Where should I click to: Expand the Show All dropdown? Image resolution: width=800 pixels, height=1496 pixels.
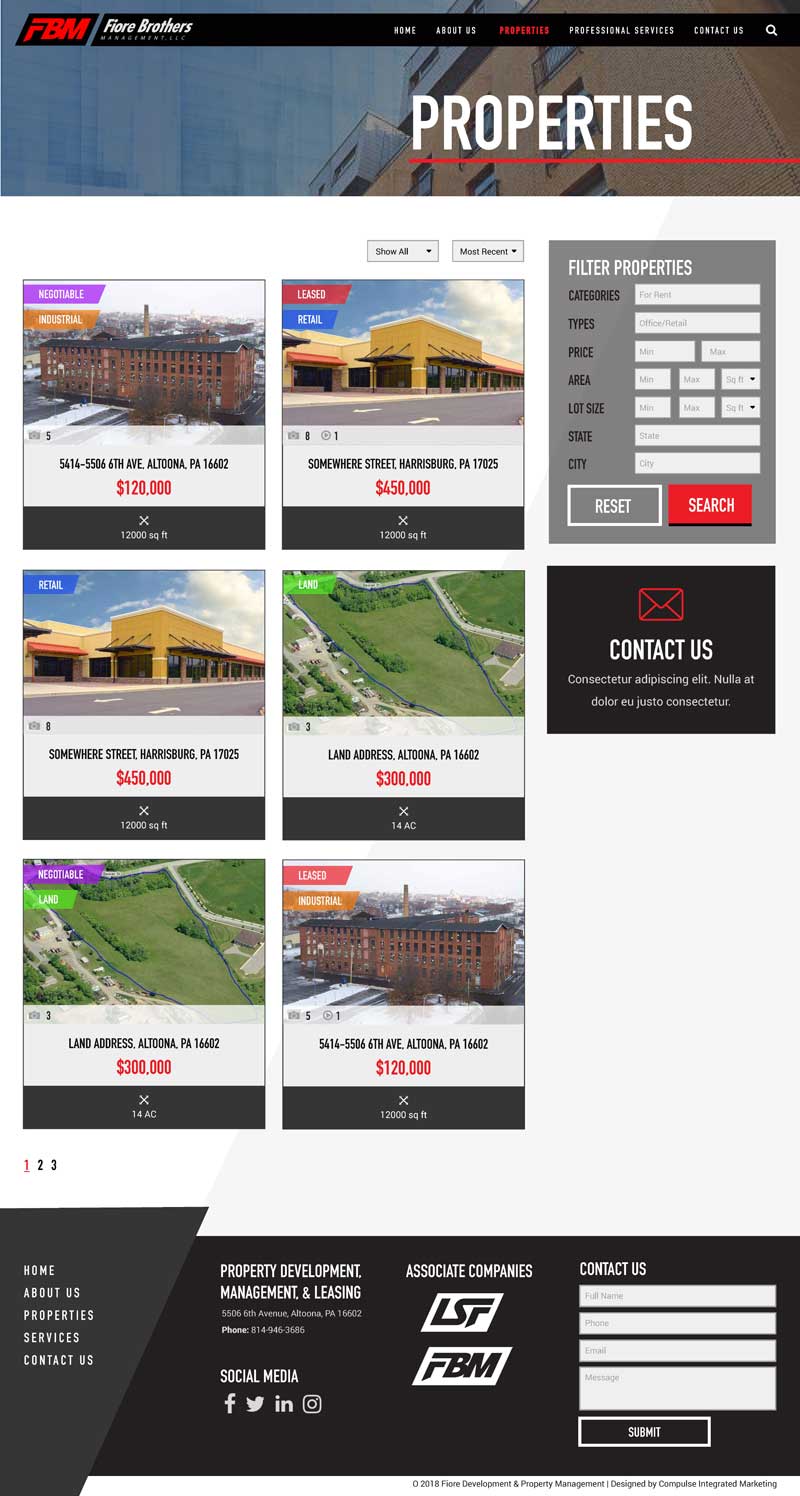click(x=402, y=252)
